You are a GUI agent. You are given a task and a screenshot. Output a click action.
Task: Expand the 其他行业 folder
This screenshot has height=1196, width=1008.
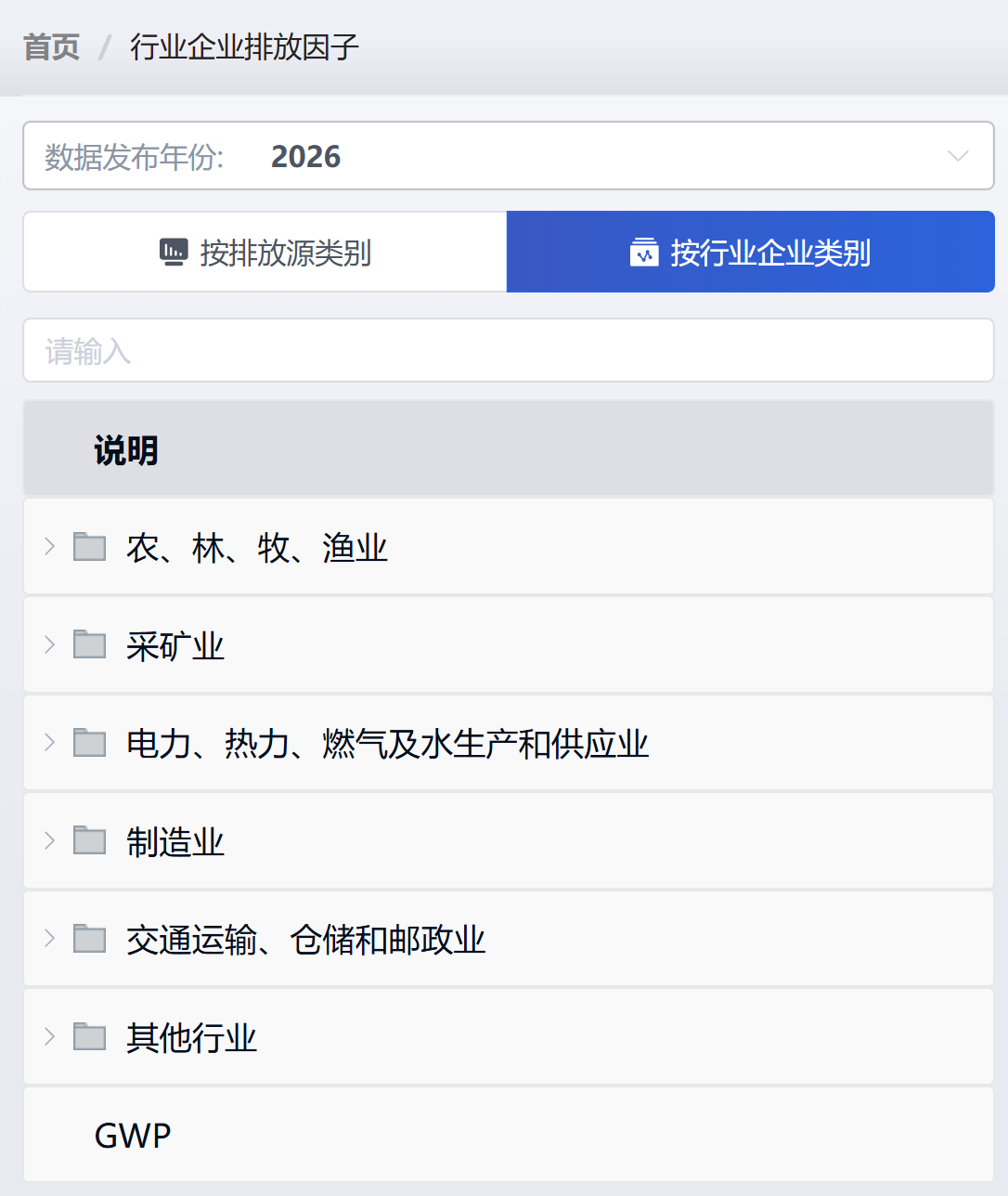click(x=49, y=1036)
